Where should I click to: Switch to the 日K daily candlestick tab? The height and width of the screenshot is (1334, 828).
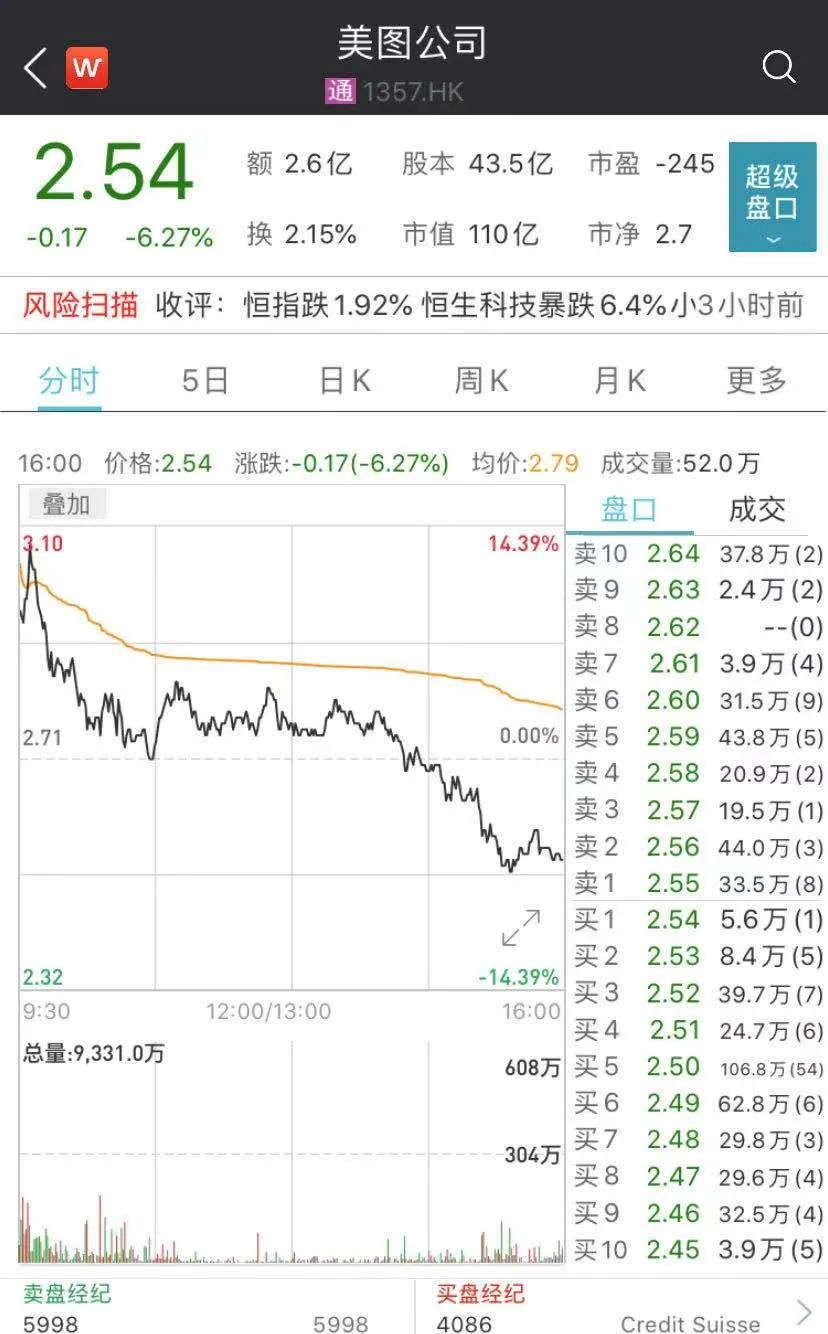[343, 380]
